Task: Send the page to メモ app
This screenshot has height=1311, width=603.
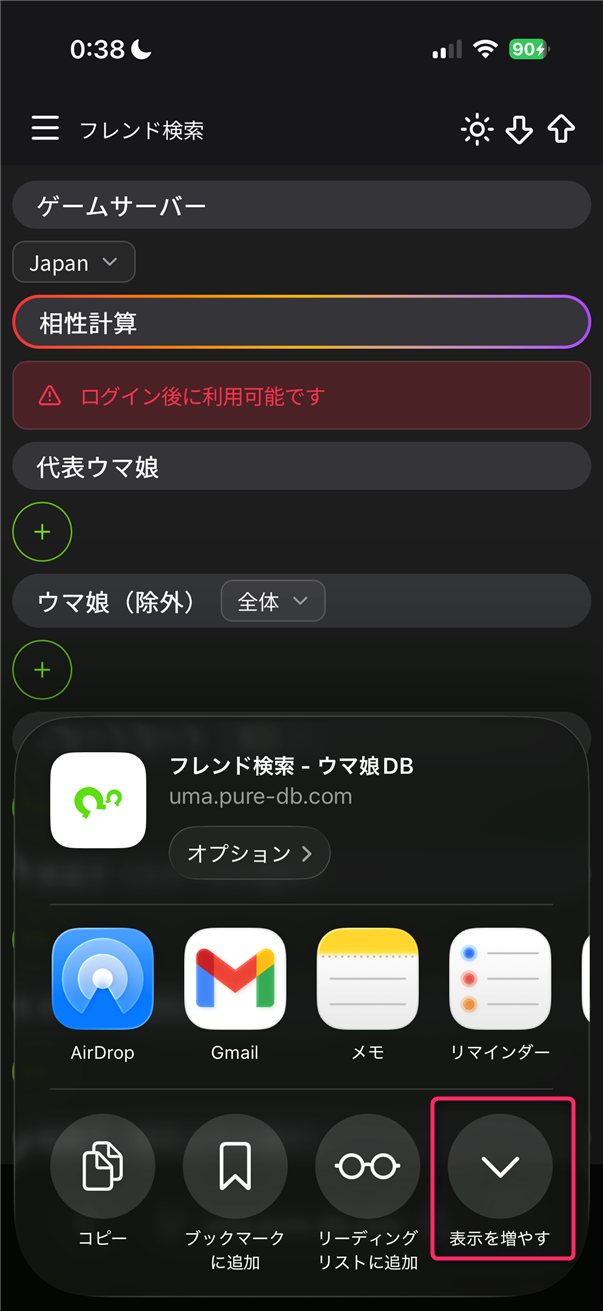Action: [368, 979]
